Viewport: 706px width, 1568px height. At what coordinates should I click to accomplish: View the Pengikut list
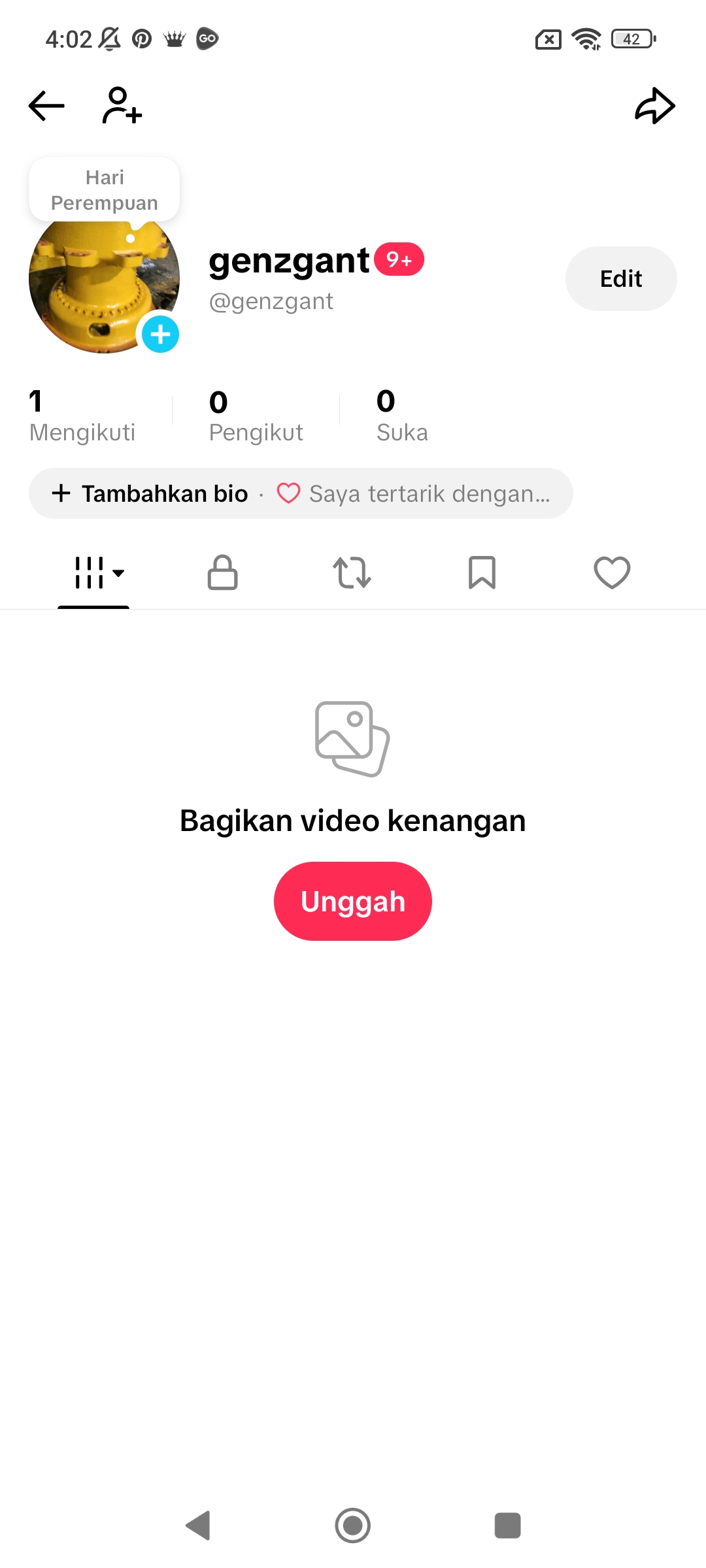click(256, 416)
